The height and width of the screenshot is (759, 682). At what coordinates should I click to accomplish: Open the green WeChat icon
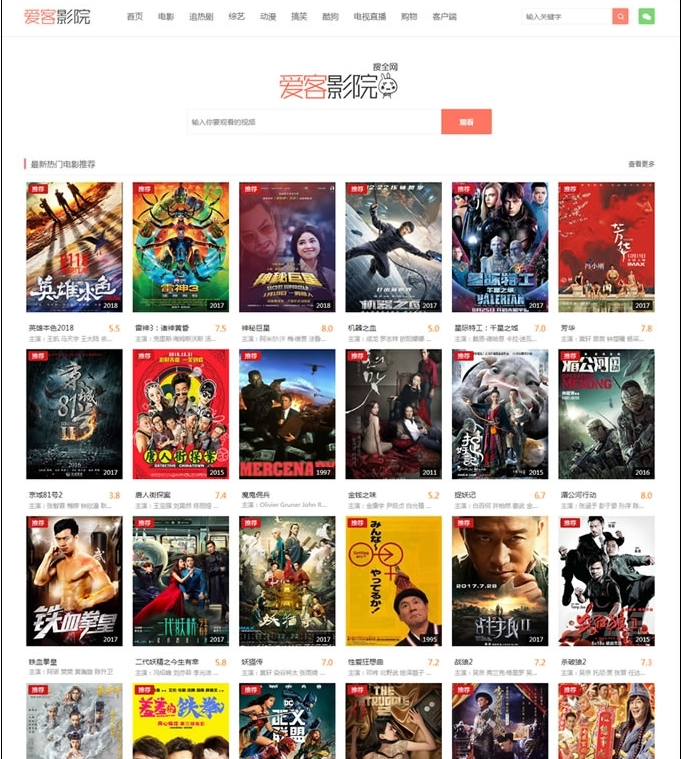(x=647, y=17)
